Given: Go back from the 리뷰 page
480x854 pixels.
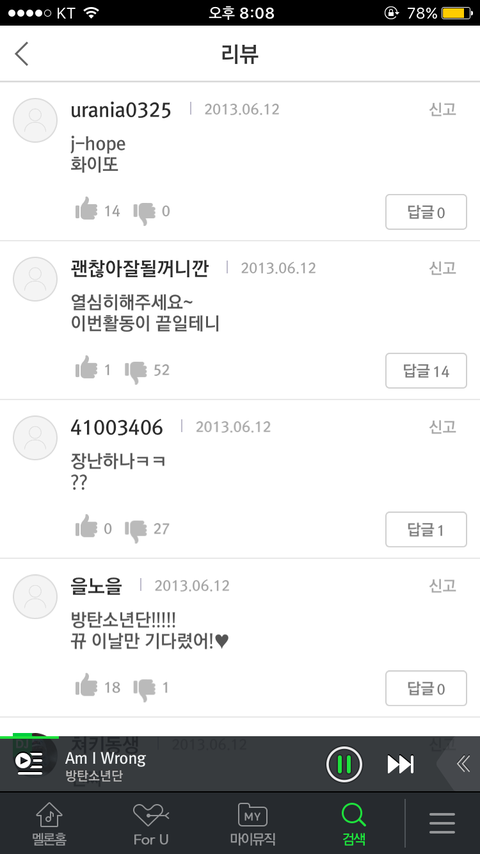Looking at the screenshot, I should pyautogui.click(x=22, y=54).
